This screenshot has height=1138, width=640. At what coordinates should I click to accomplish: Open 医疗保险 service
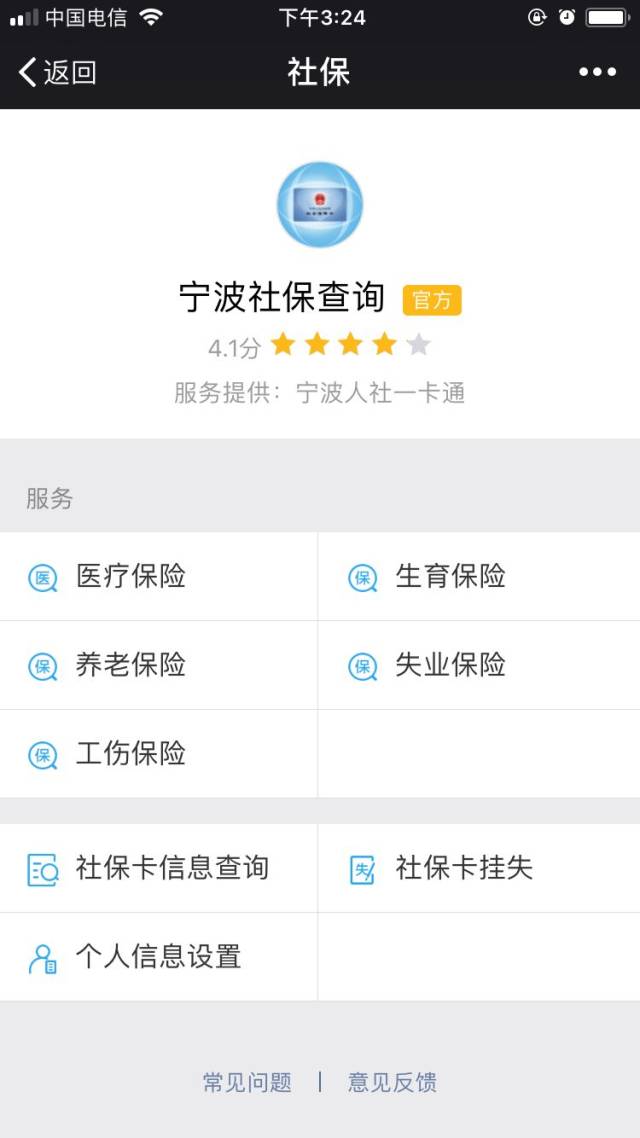click(131, 577)
